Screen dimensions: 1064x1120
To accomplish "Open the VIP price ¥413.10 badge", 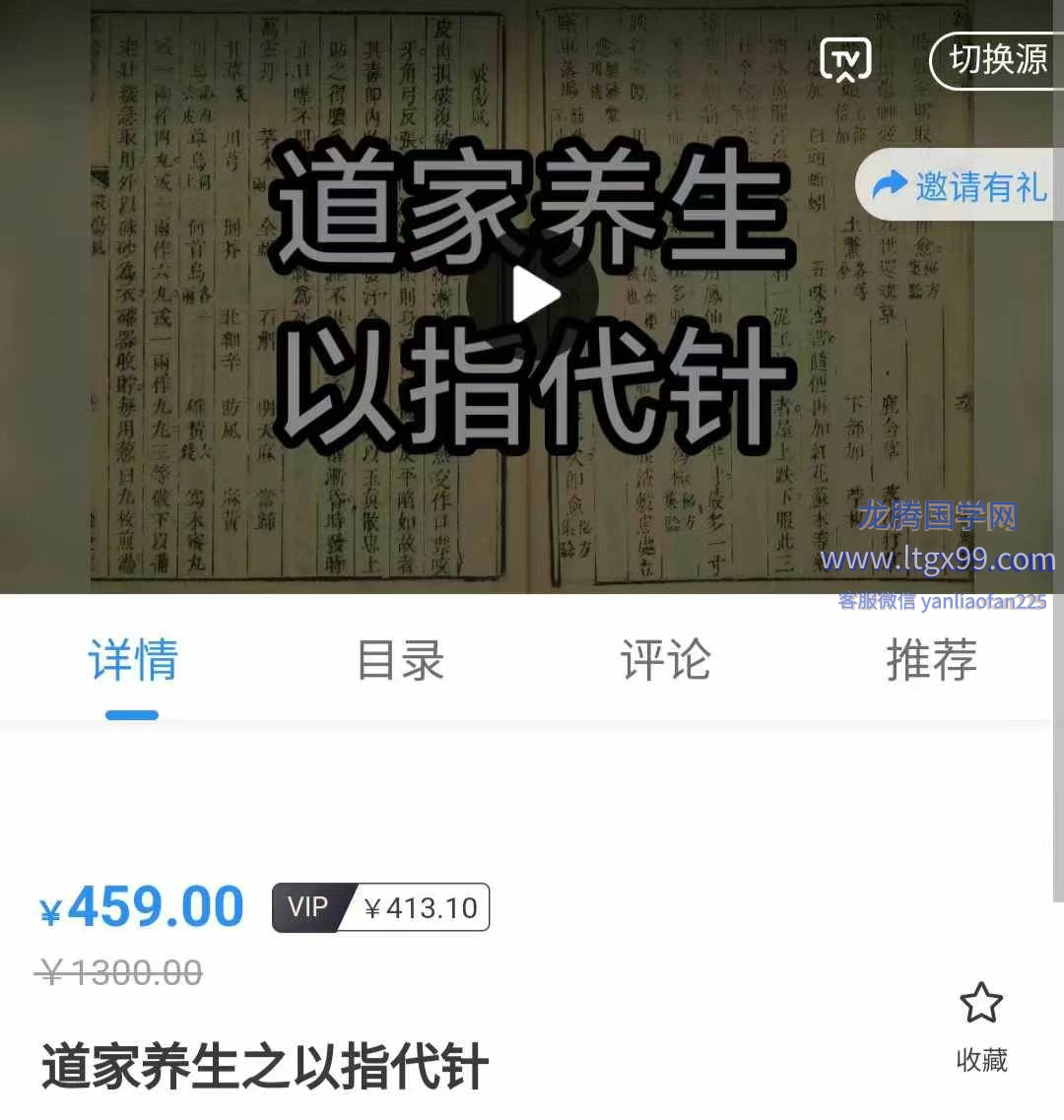I will [x=381, y=907].
